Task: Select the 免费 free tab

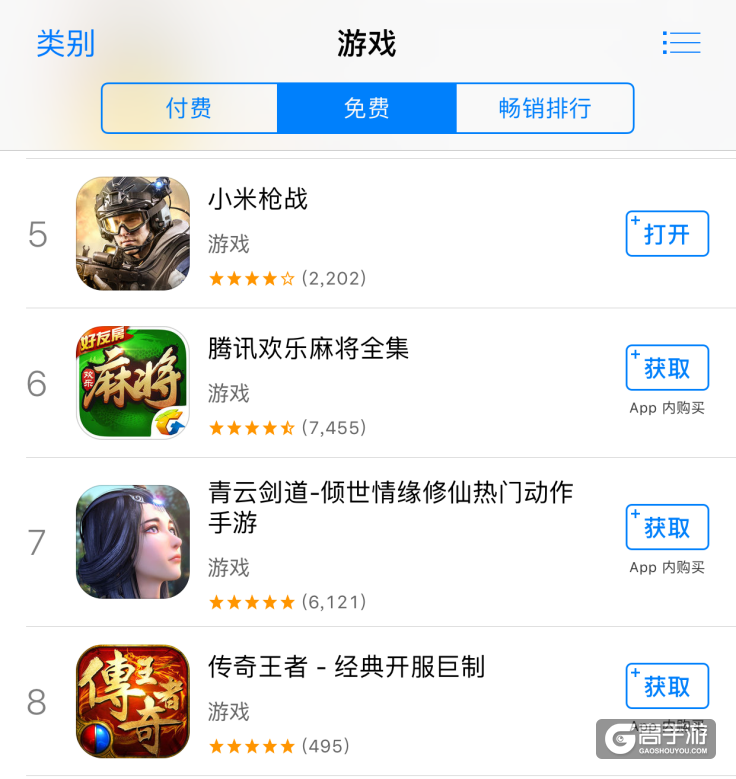Action: point(367,108)
